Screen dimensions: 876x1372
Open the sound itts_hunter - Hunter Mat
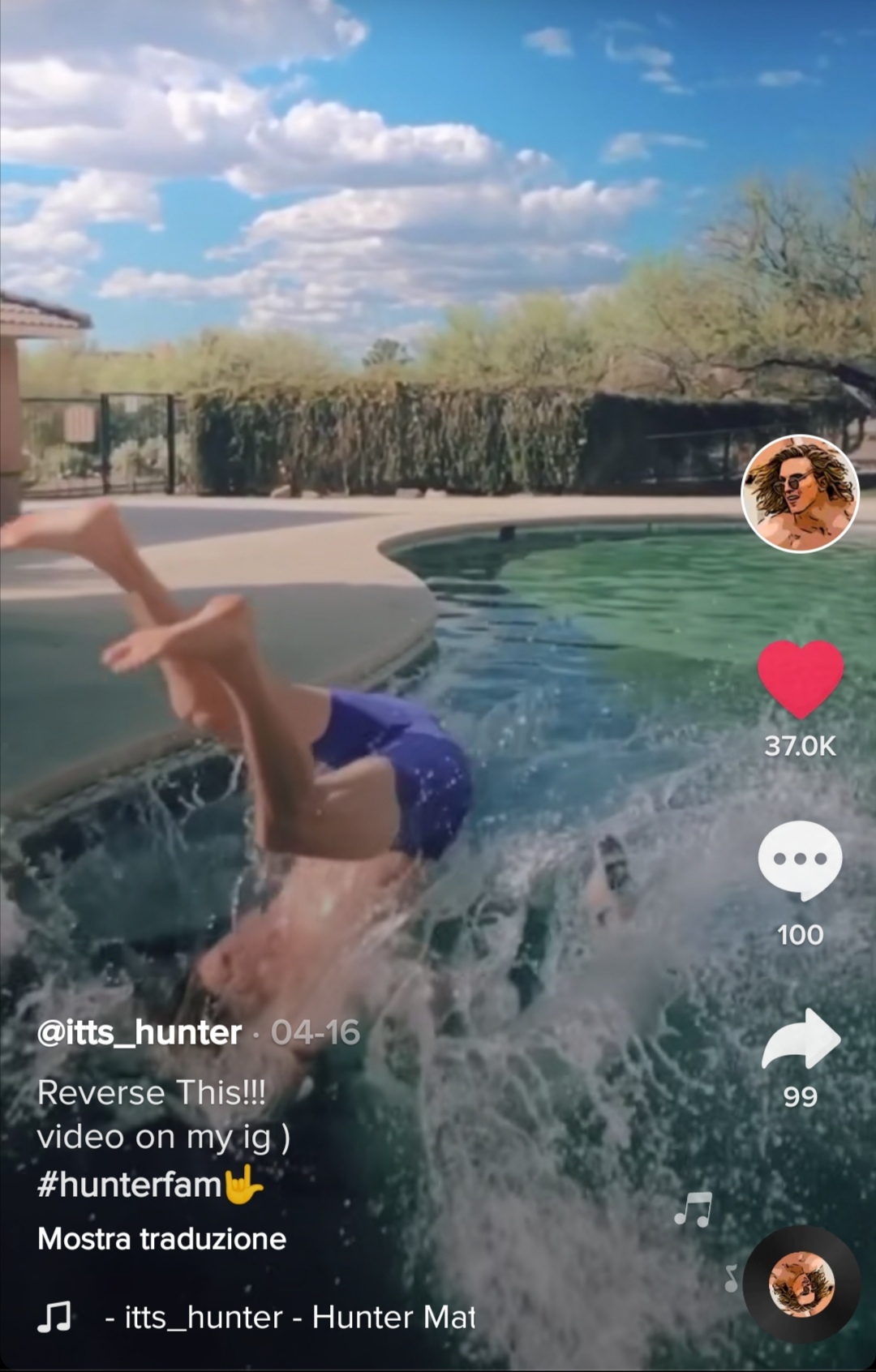[x=289, y=1317]
